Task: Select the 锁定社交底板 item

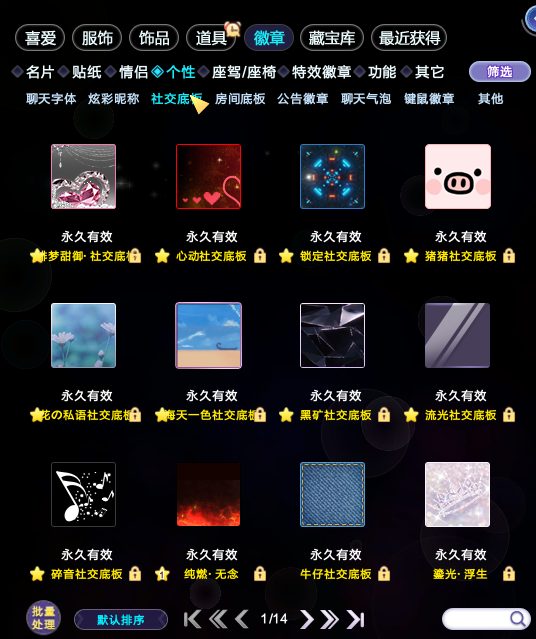Action: tap(332, 176)
